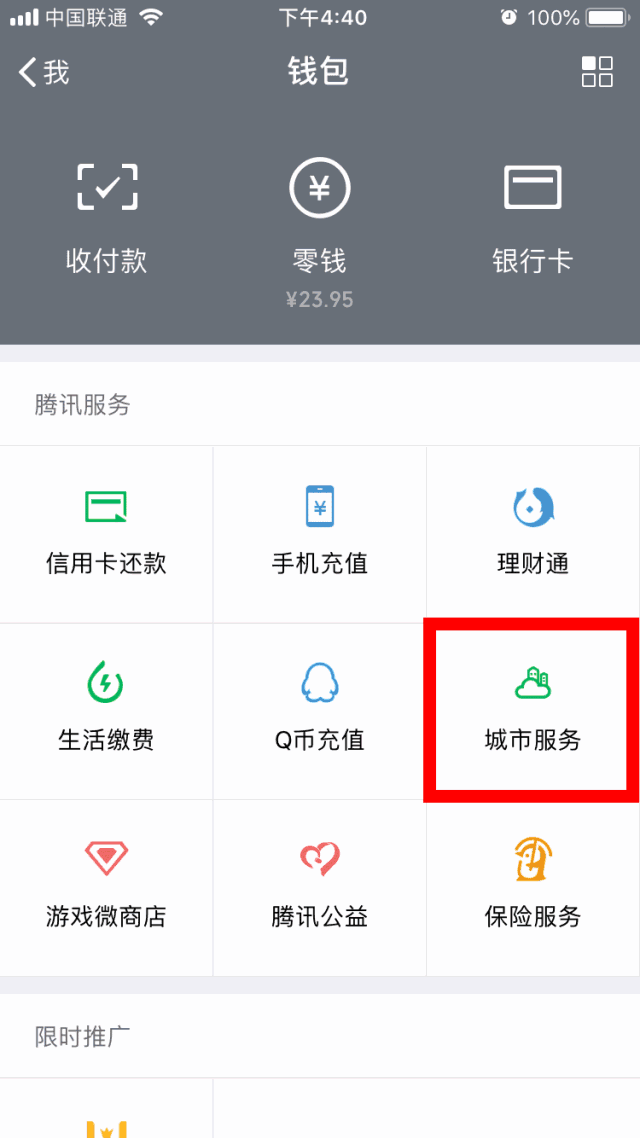The image size is (640, 1138).
Task: Open 收付款 to pay or collect
Action: (107, 218)
